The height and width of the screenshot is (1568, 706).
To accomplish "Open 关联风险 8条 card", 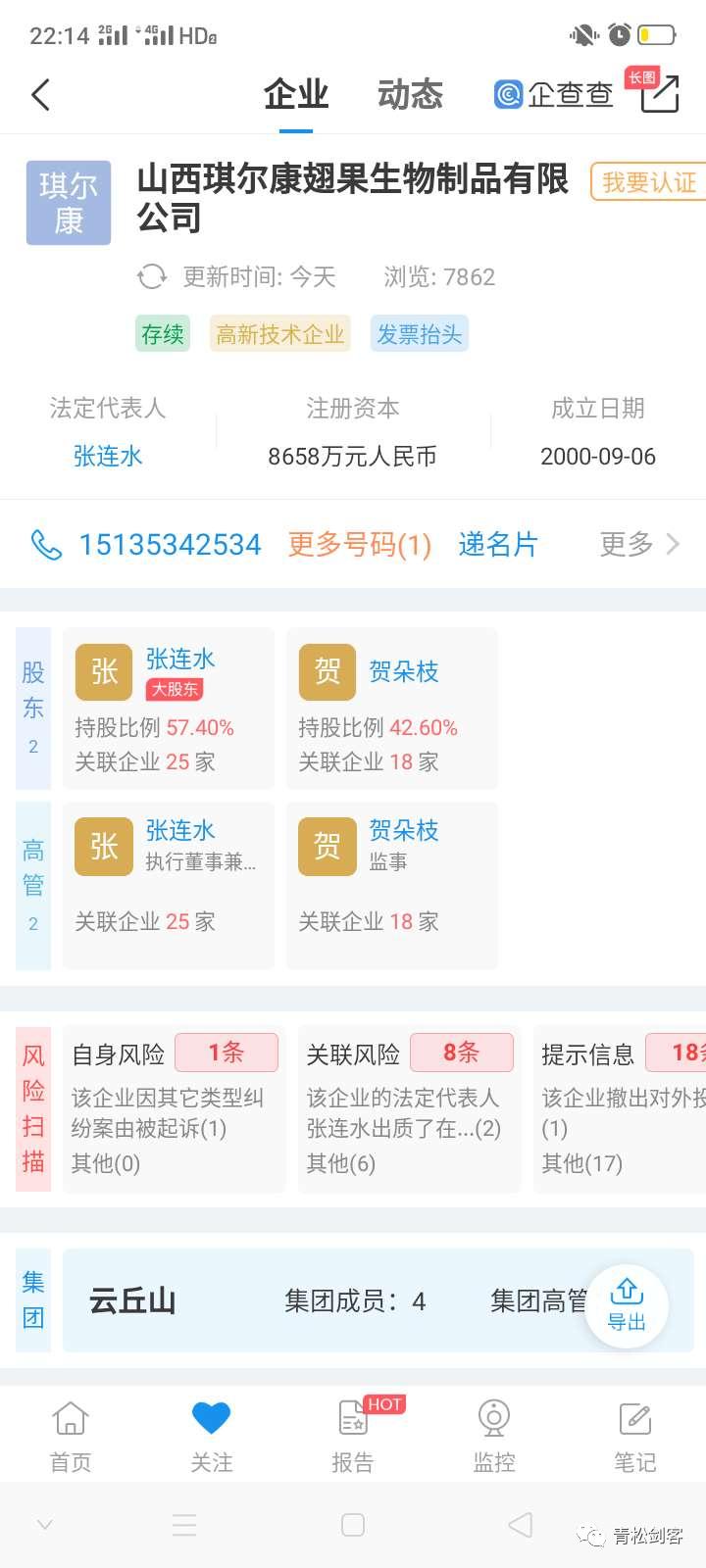I will click(409, 1107).
